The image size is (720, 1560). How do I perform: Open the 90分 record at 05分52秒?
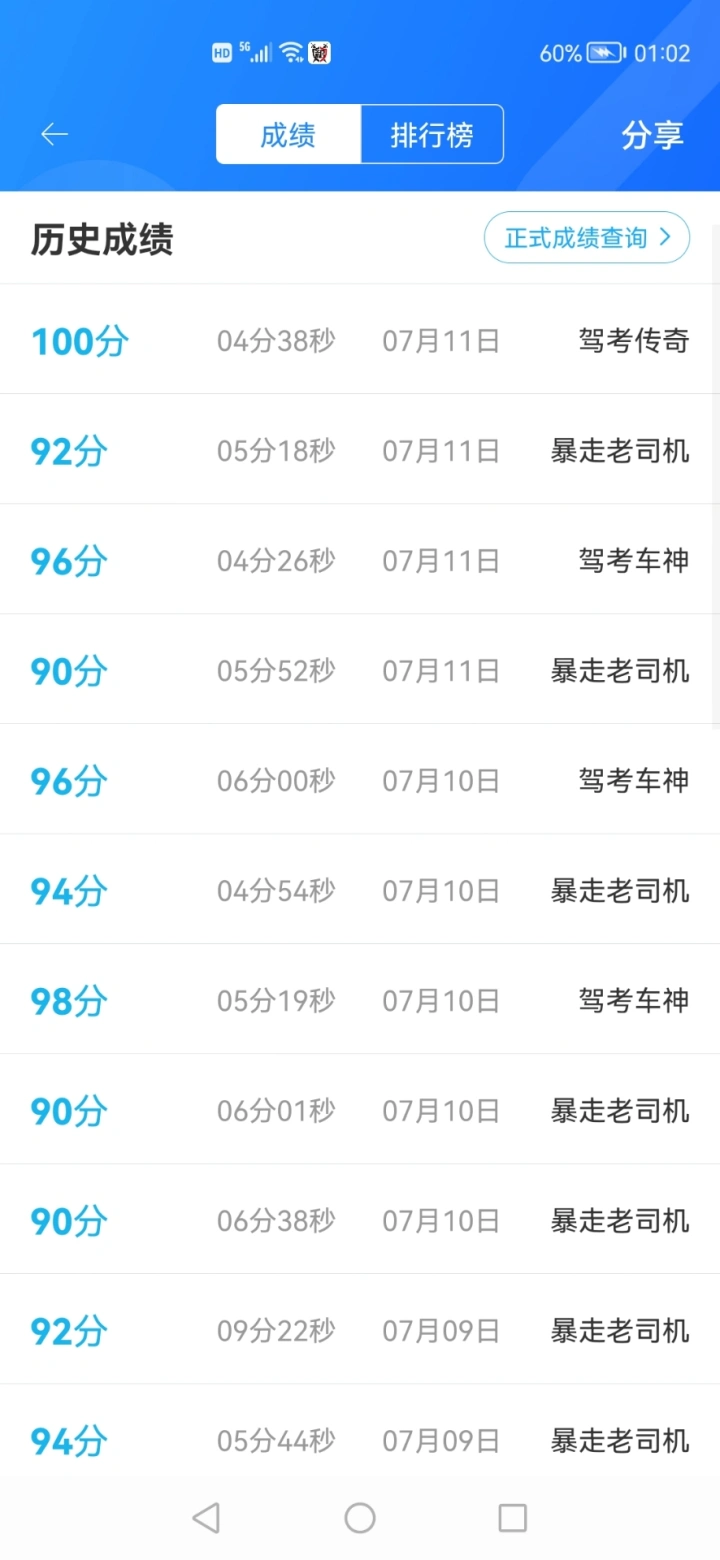pyautogui.click(x=360, y=669)
